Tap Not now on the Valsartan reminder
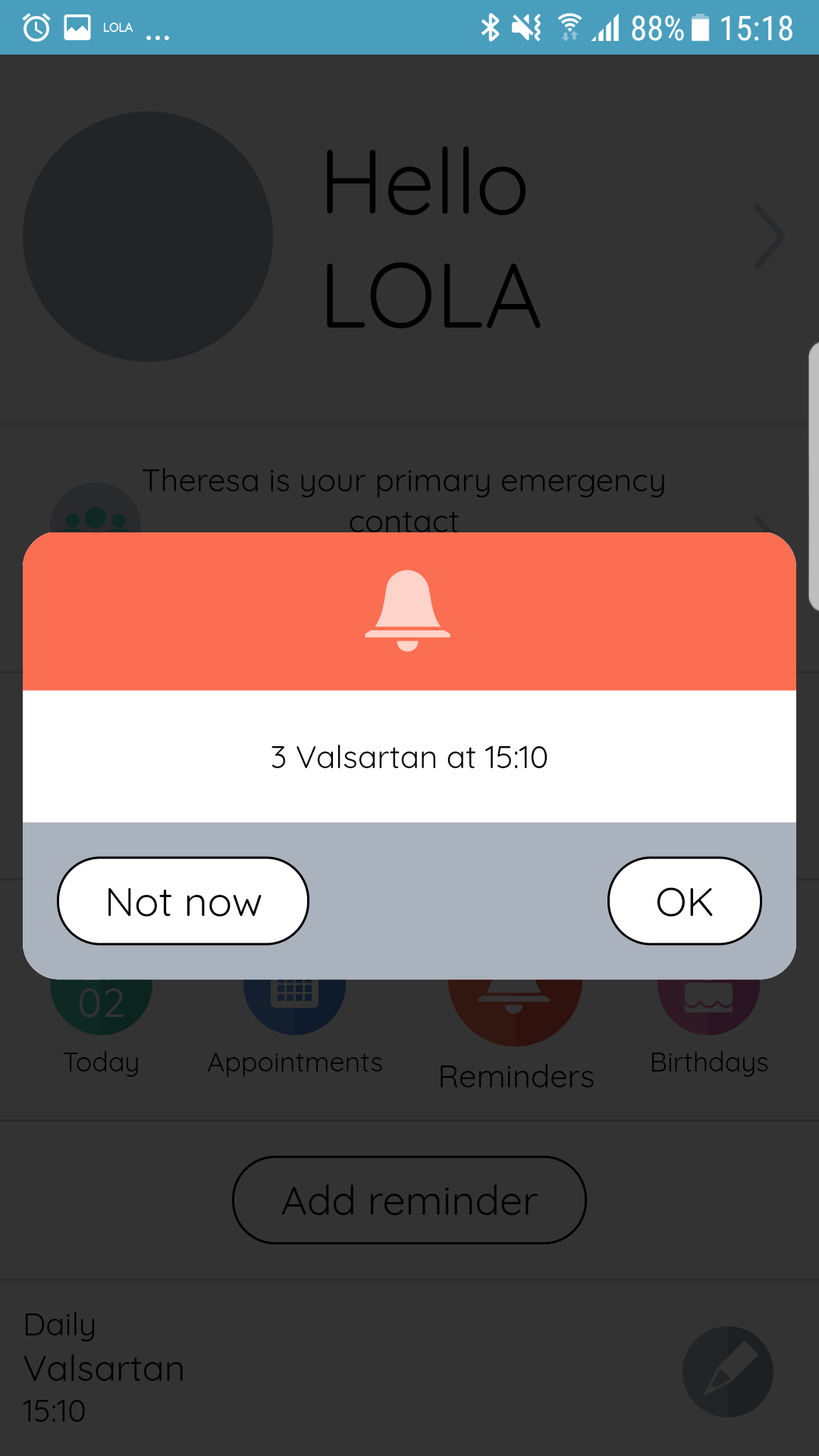 183,901
